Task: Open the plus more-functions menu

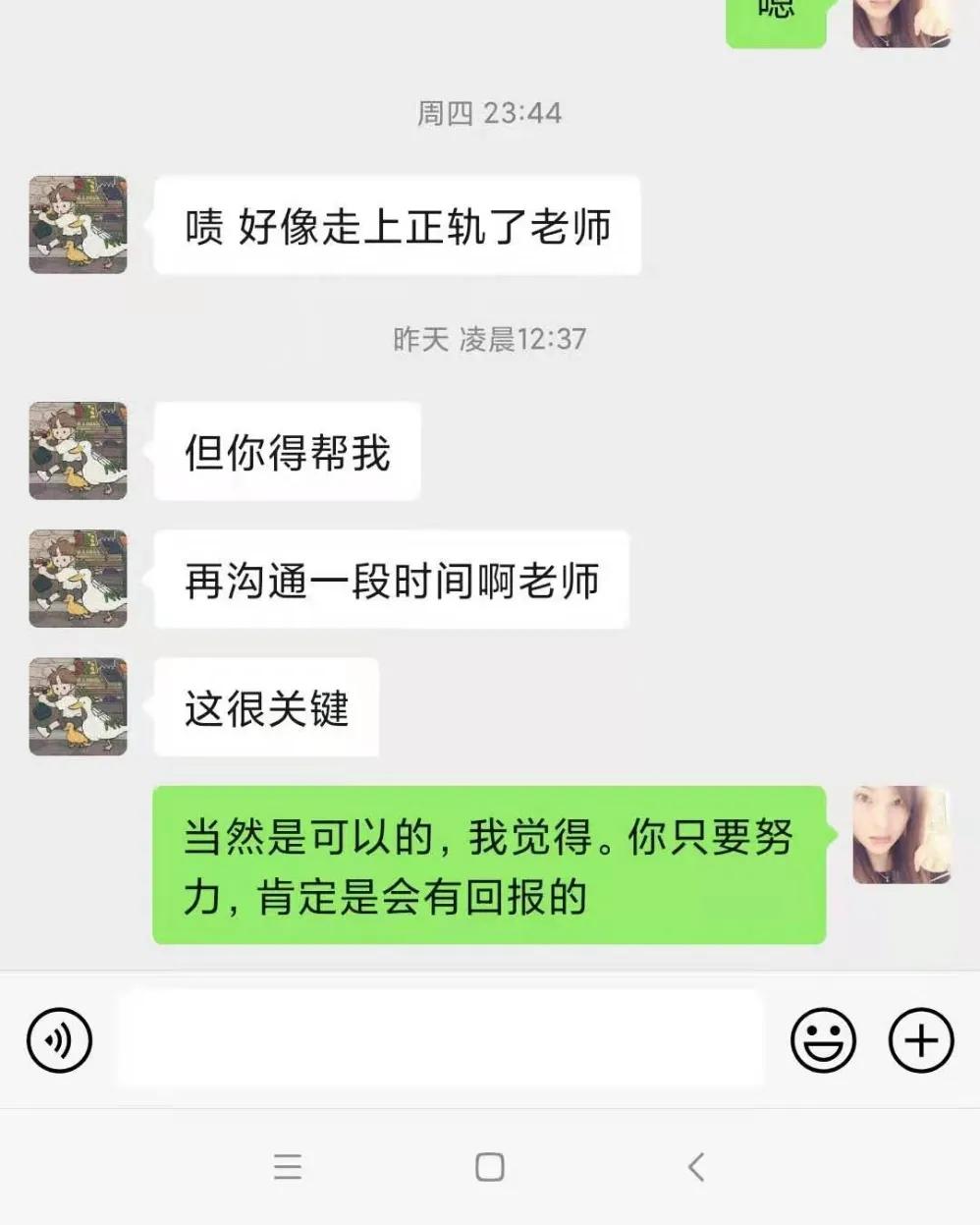Action: (919, 1039)
